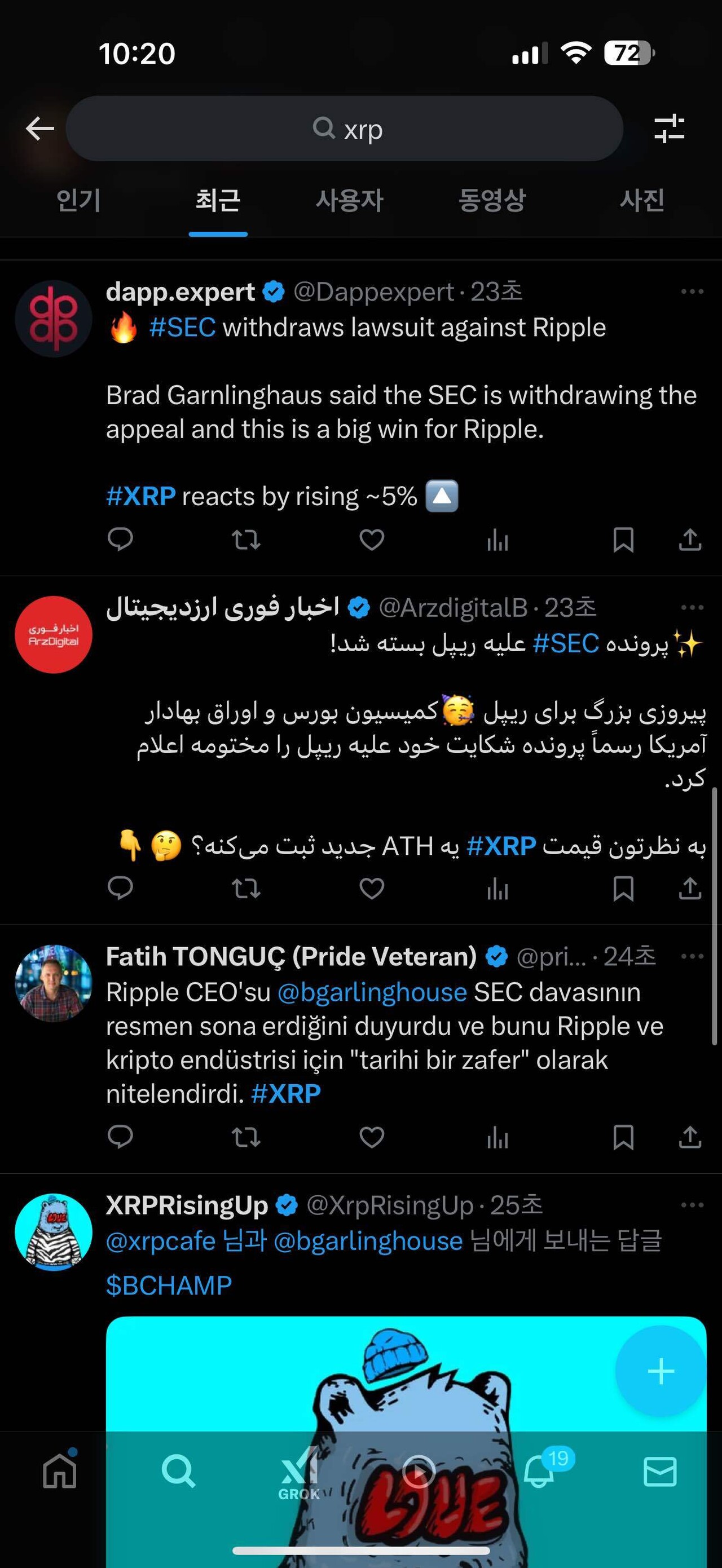722x1568 pixels.
Task: Open the 사진 tab
Action: click(642, 200)
